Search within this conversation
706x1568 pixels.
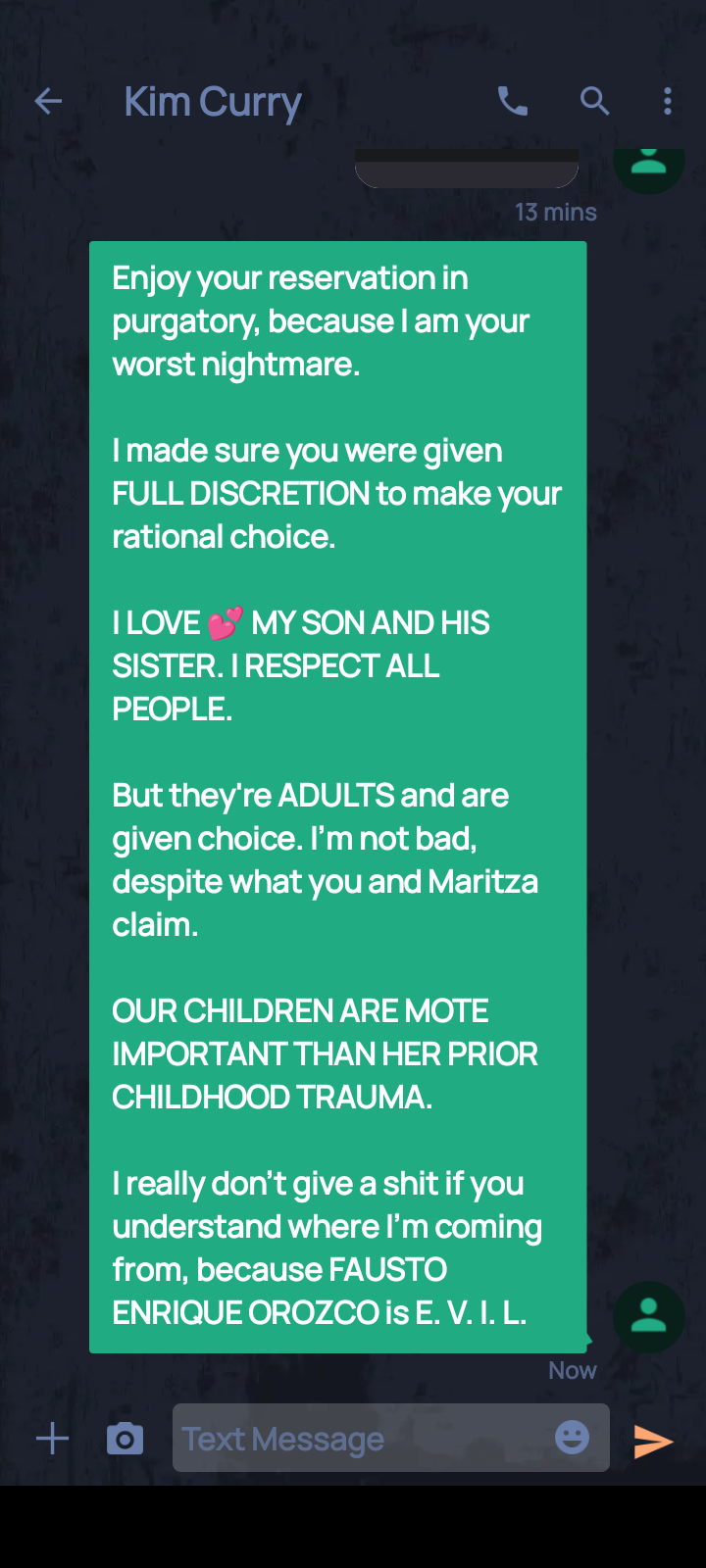594,101
